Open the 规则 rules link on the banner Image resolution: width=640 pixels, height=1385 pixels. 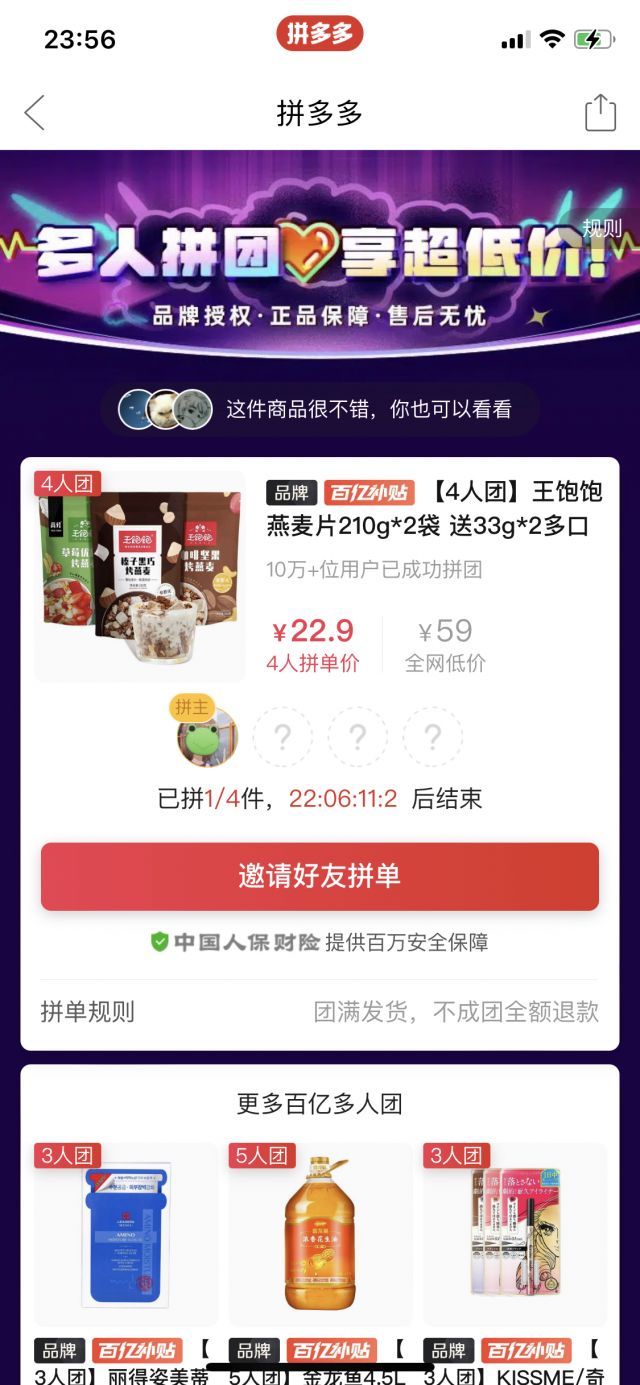[602, 228]
